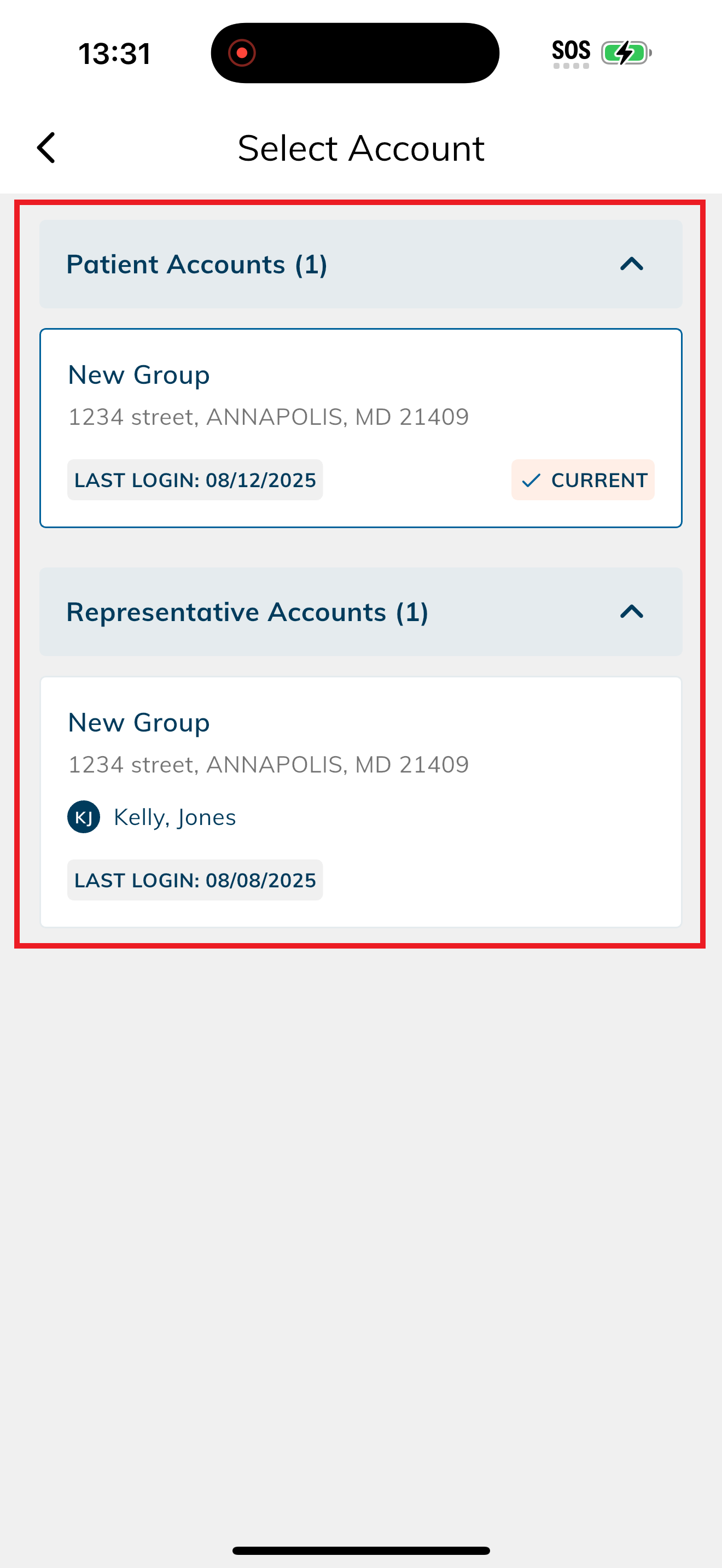Collapse the Representative Accounts section
This screenshot has height=1568, width=722.
click(x=632, y=612)
